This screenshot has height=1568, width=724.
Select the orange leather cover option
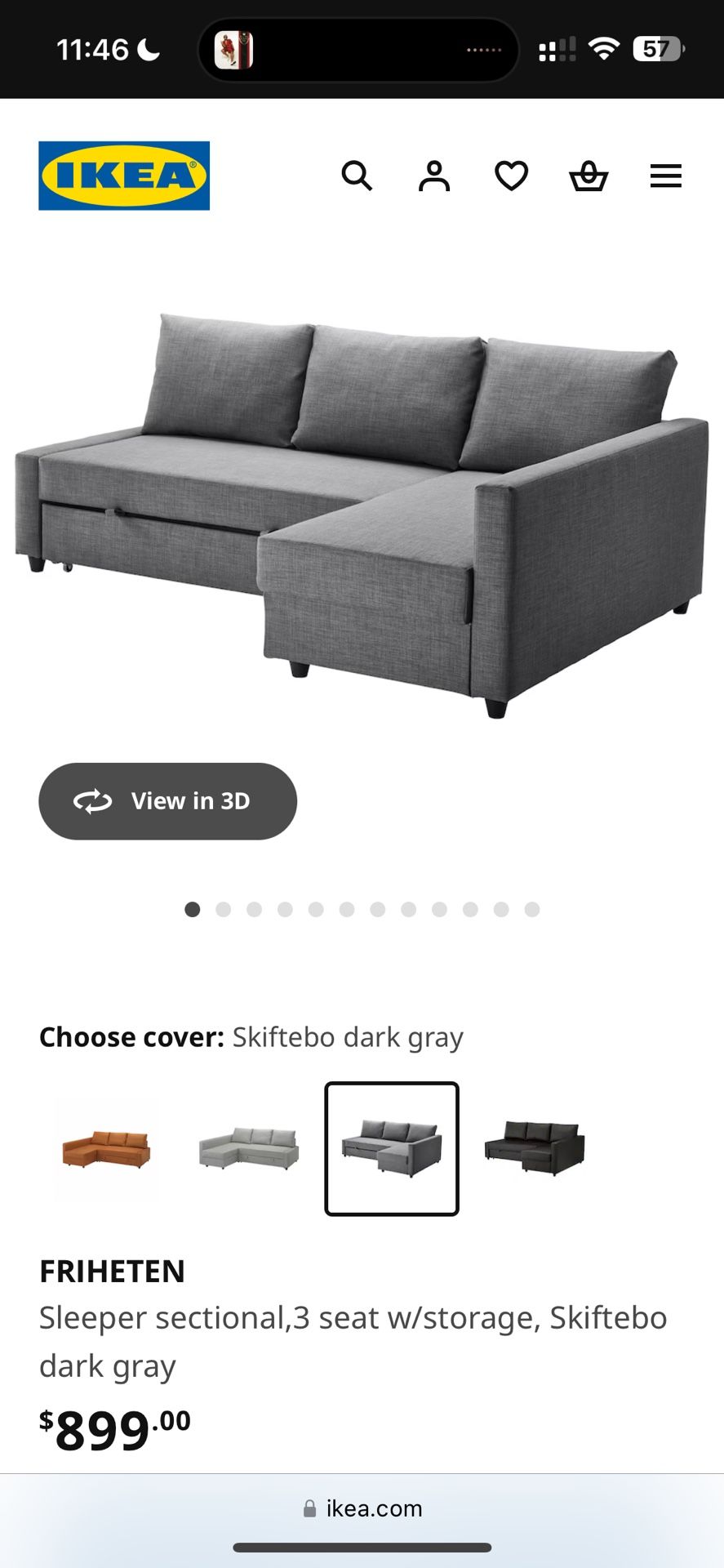[107, 1149]
